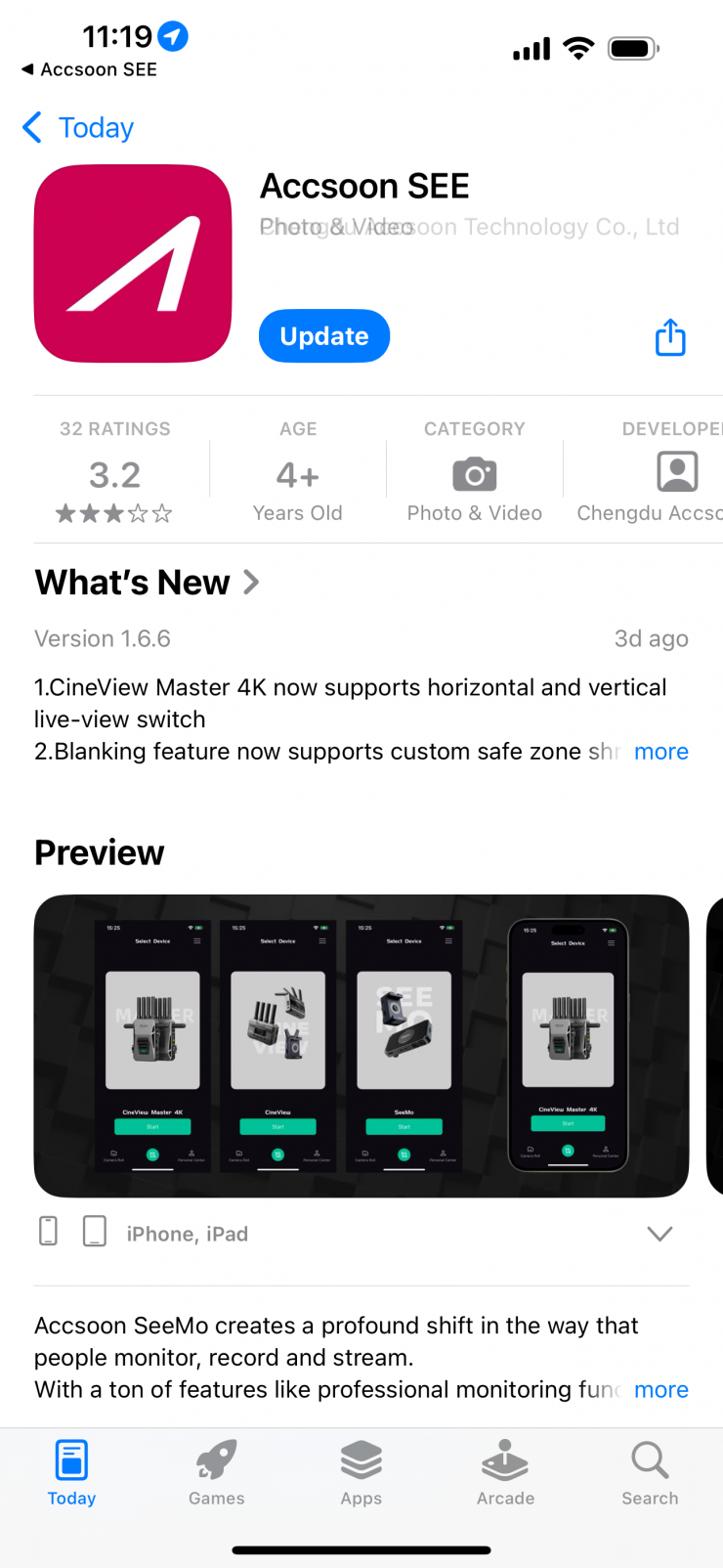723x1568 pixels.
Task: Switch to the Apps tab
Action: click(361, 1472)
